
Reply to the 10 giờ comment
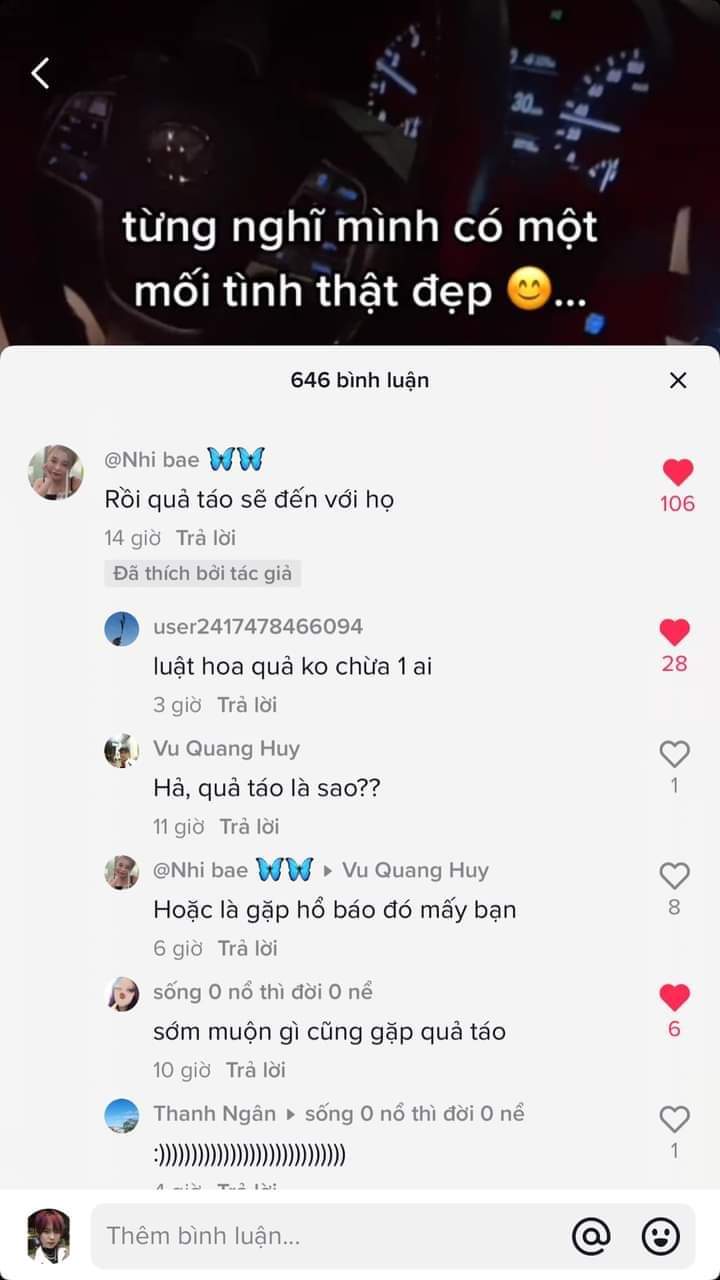point(256,1070)
